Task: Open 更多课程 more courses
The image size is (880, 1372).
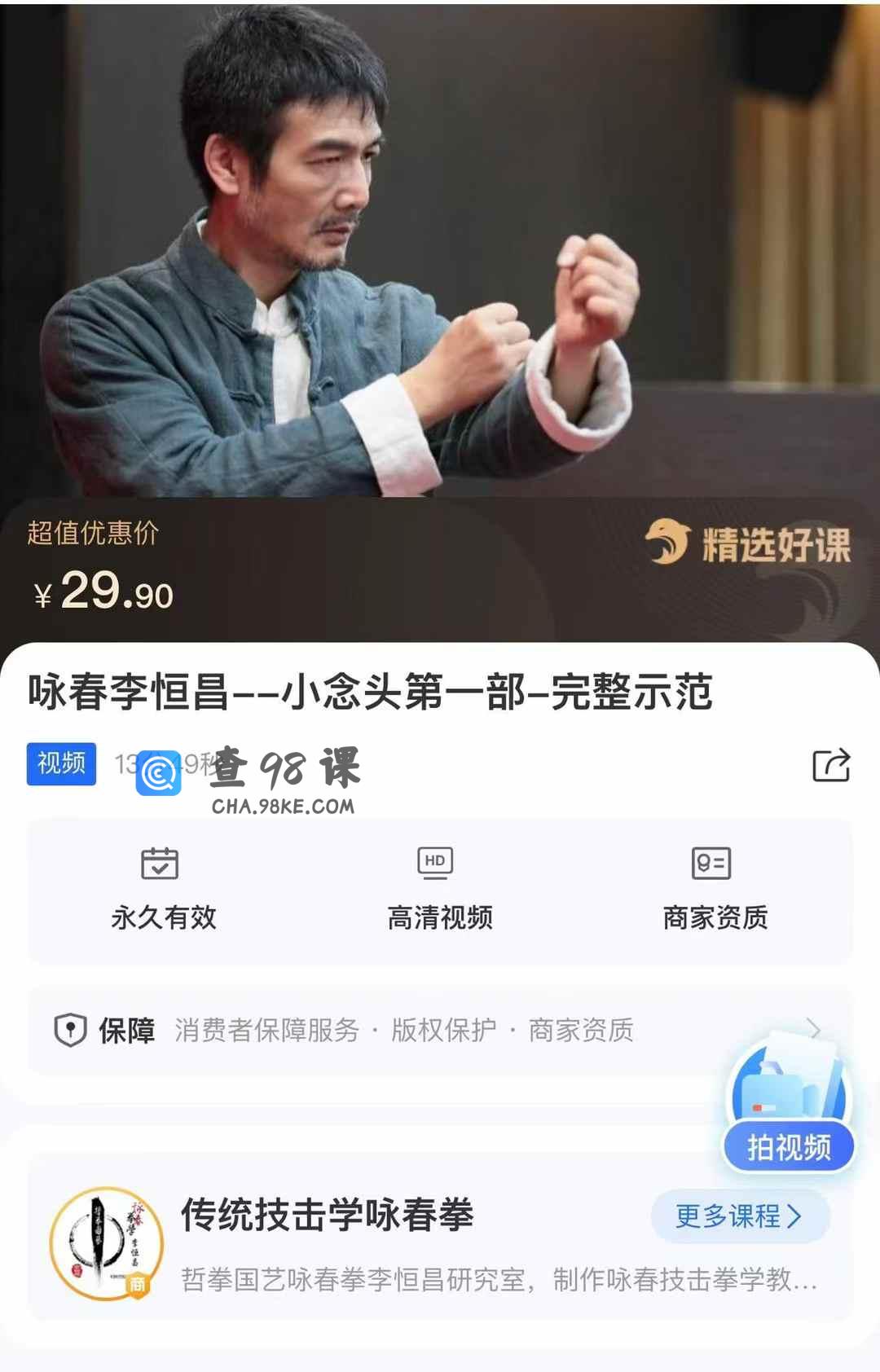Action: (x=740, y=1216)
